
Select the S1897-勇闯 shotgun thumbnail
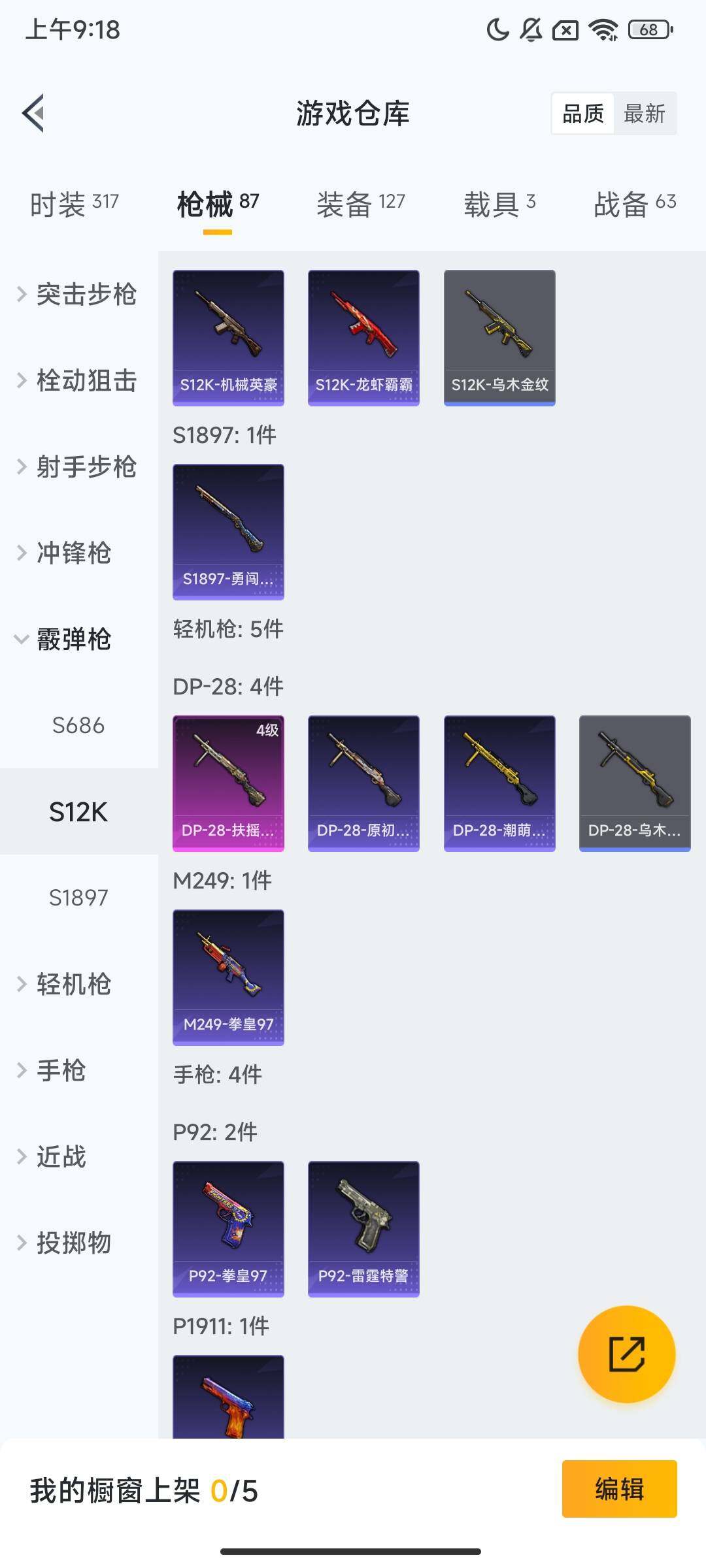point(227,531)
